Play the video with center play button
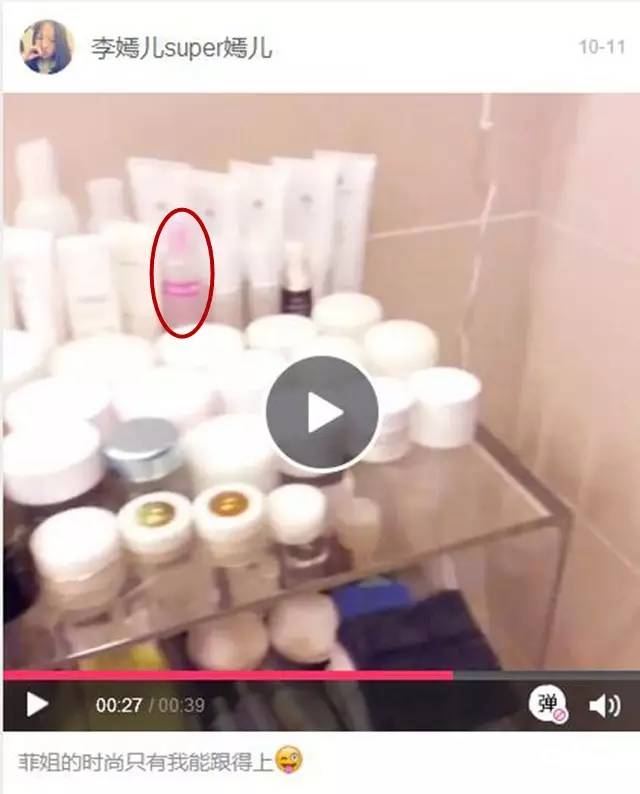Image resolution: width=640 pixels, height=794 pixels. click(322, 412)
